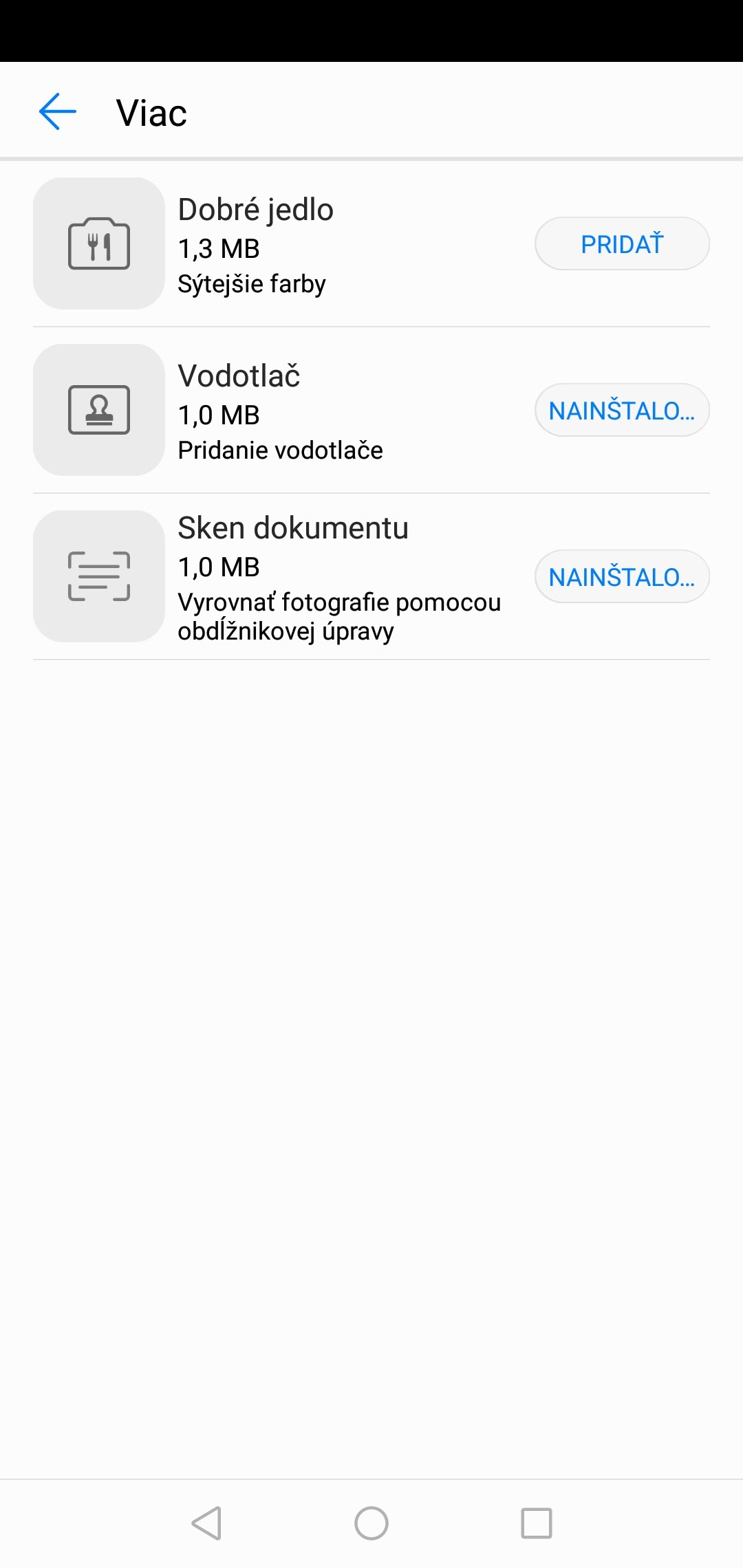This screenshot has width=743, height=1568.
Task: Open the Sken dokumentu row
Action: point(371,577)
